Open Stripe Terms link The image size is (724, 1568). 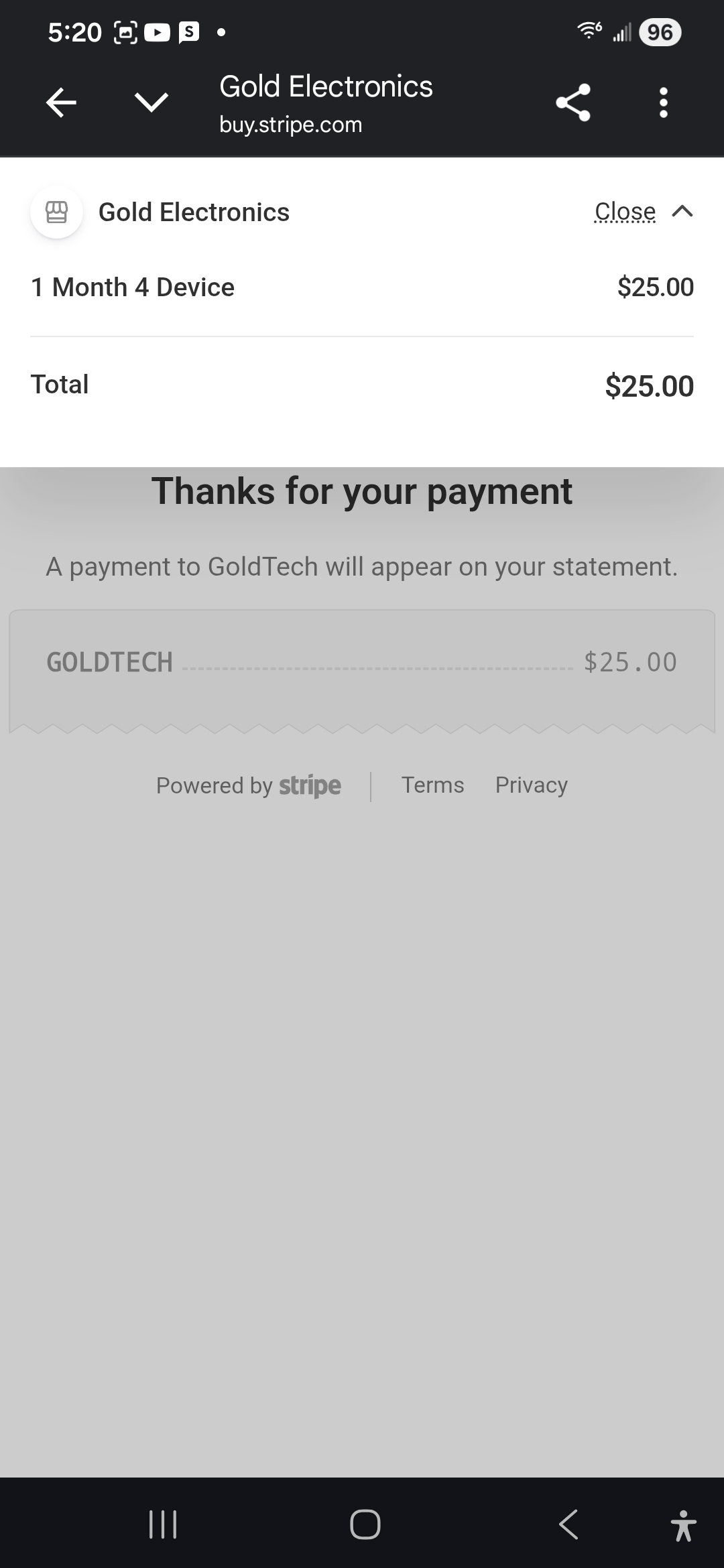coord(432,785)
